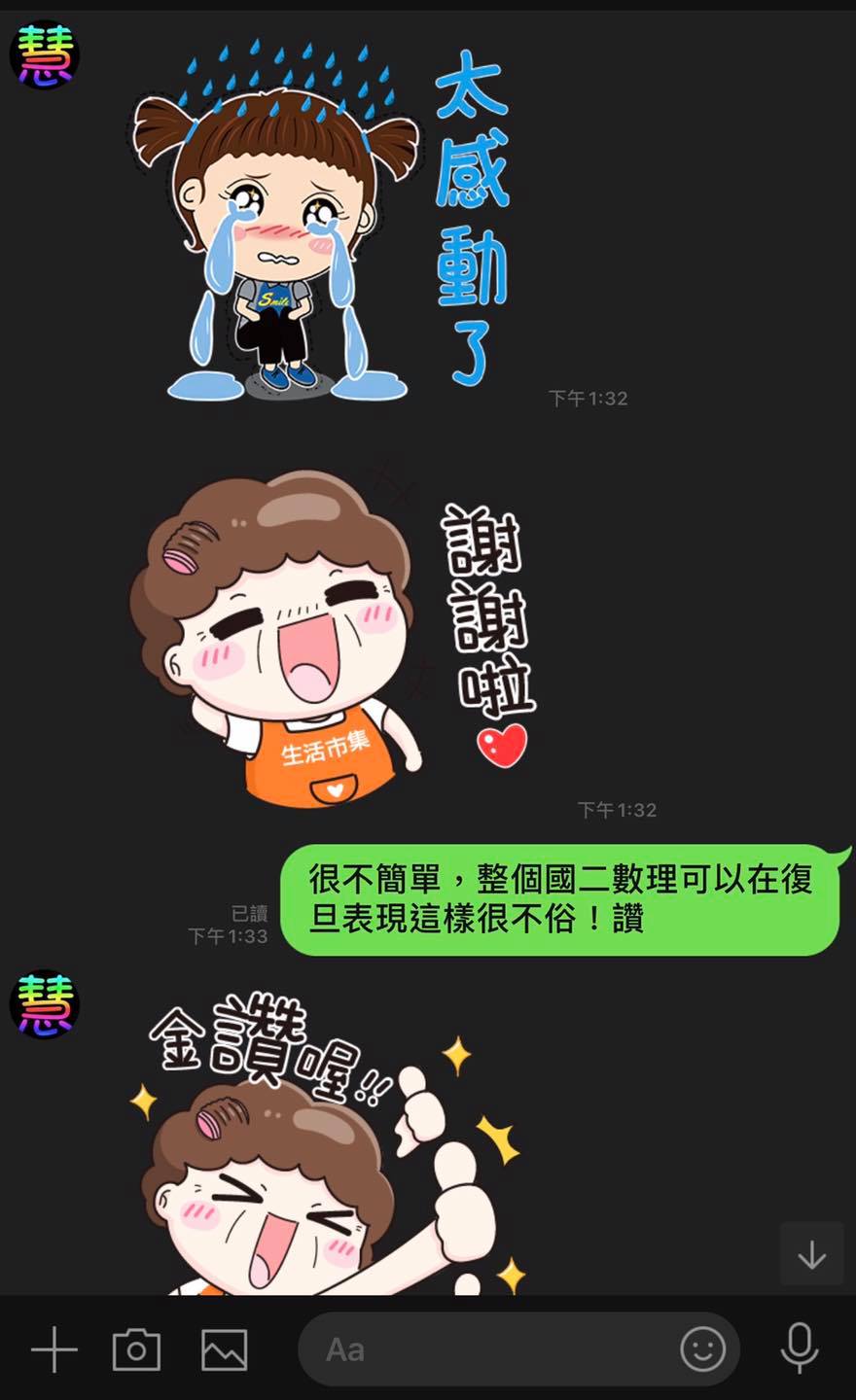Open the camera to take a photo

point(137,1349)
